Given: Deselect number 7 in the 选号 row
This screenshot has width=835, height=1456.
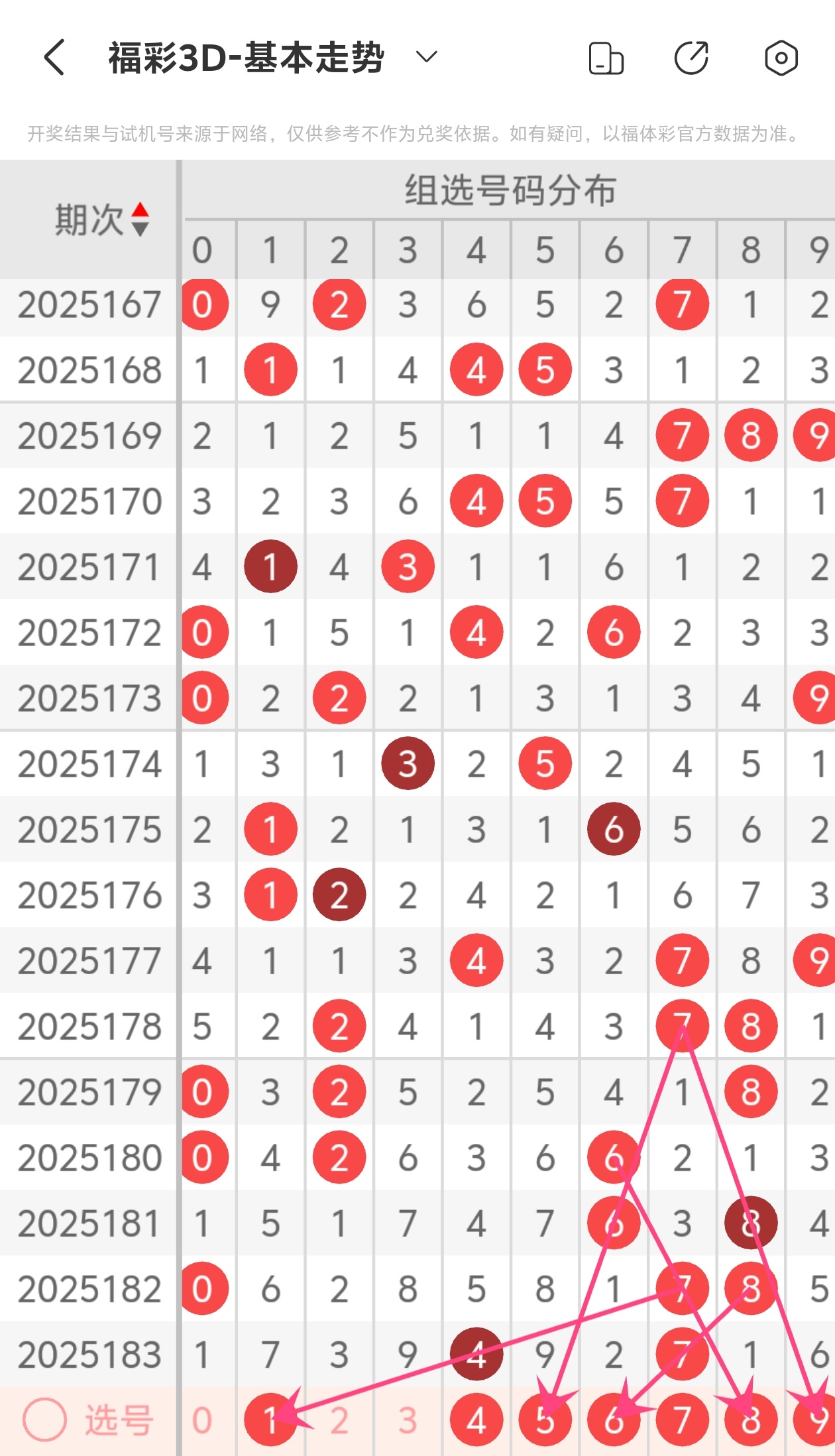Looking at the screenshot, I should [683, 1420].
